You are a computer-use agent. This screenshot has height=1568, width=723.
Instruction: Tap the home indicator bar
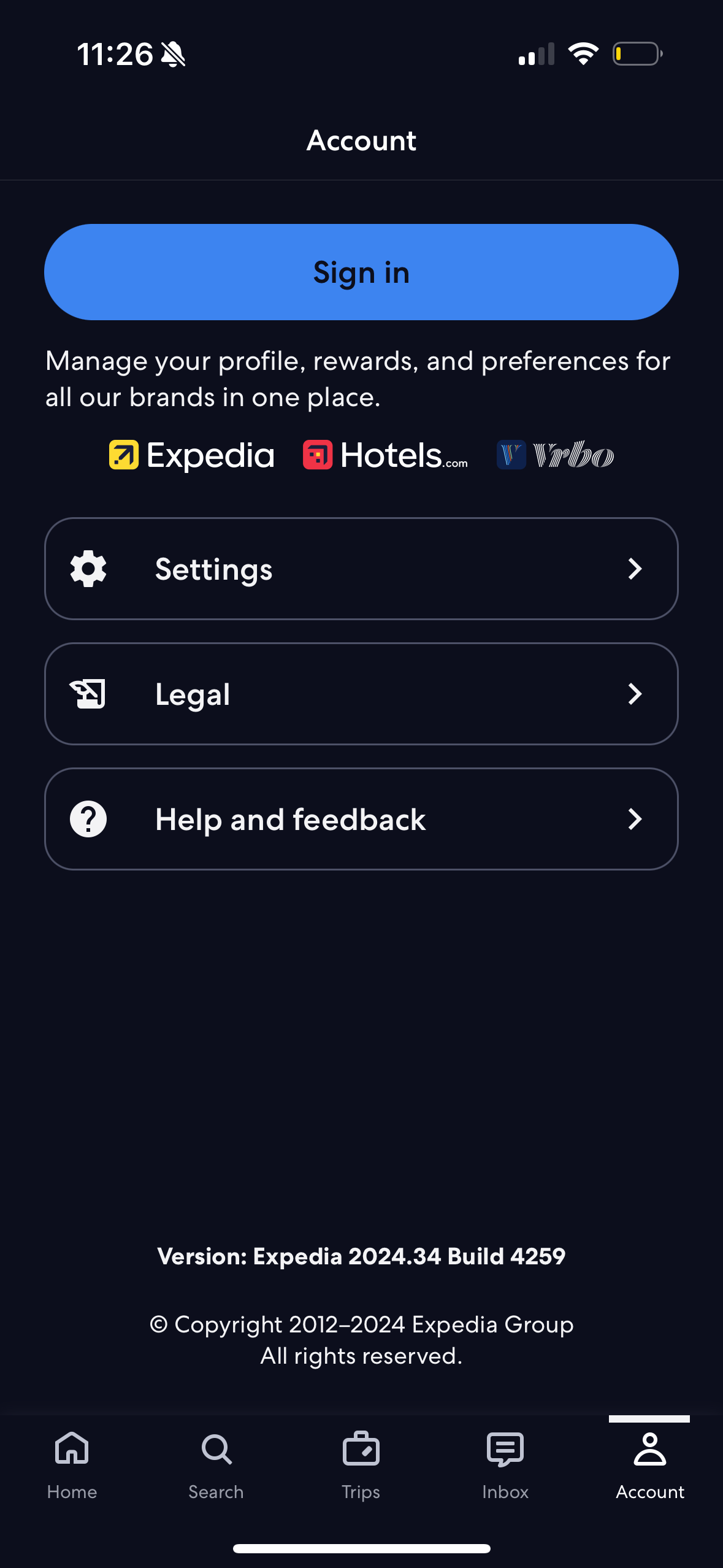tap(361, 1548)
